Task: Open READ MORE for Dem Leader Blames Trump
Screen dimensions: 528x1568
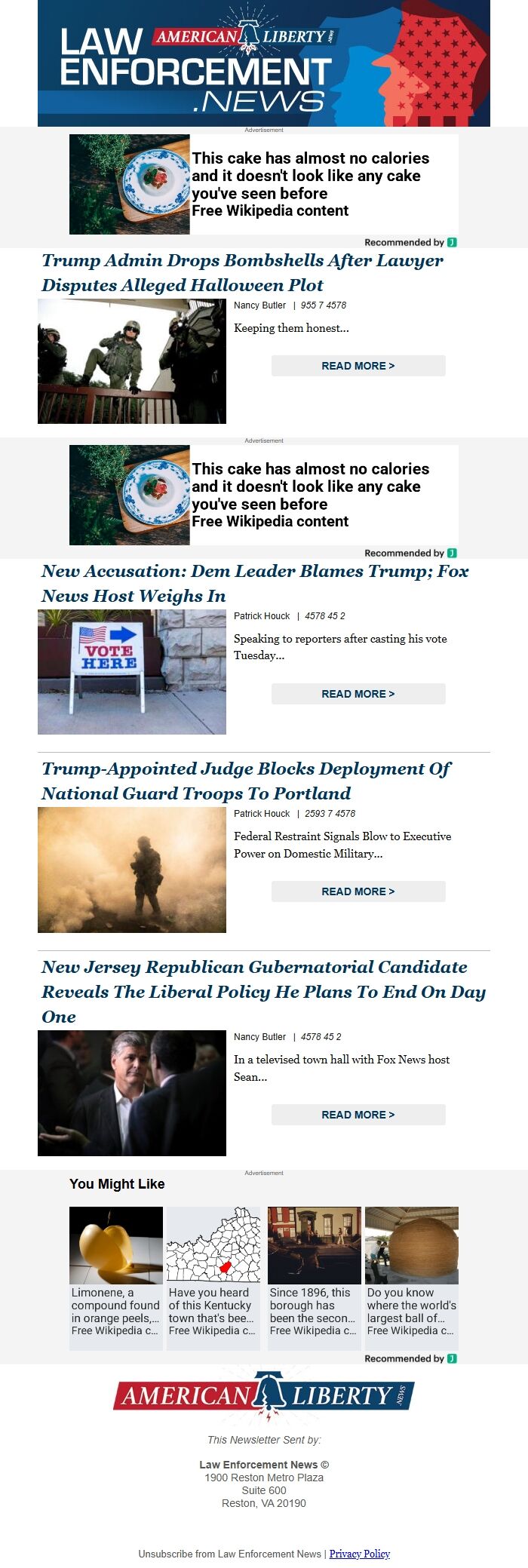Action: [x=358, y=694]
